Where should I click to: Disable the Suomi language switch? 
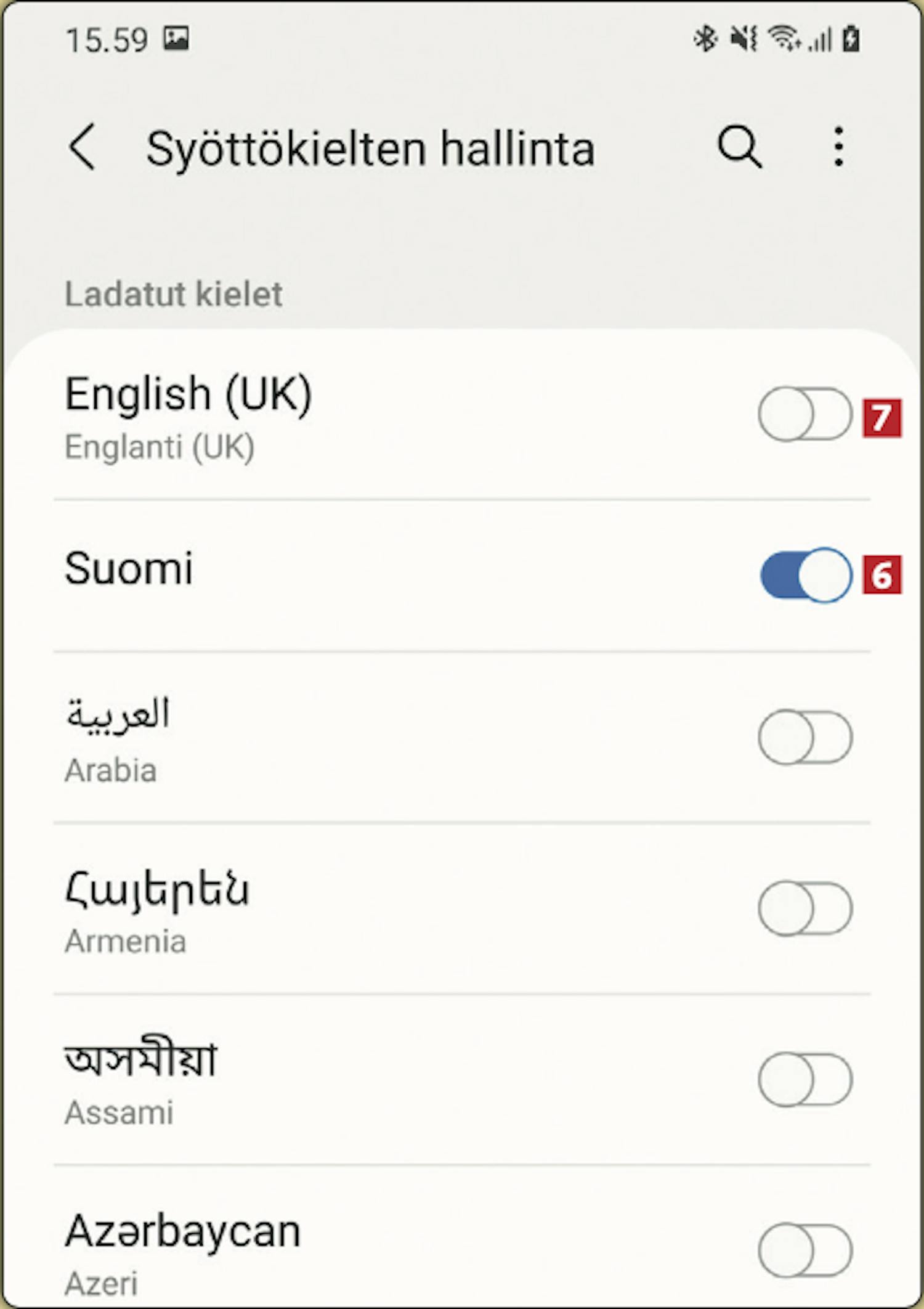pyautogui.click(x=806, y=574)
